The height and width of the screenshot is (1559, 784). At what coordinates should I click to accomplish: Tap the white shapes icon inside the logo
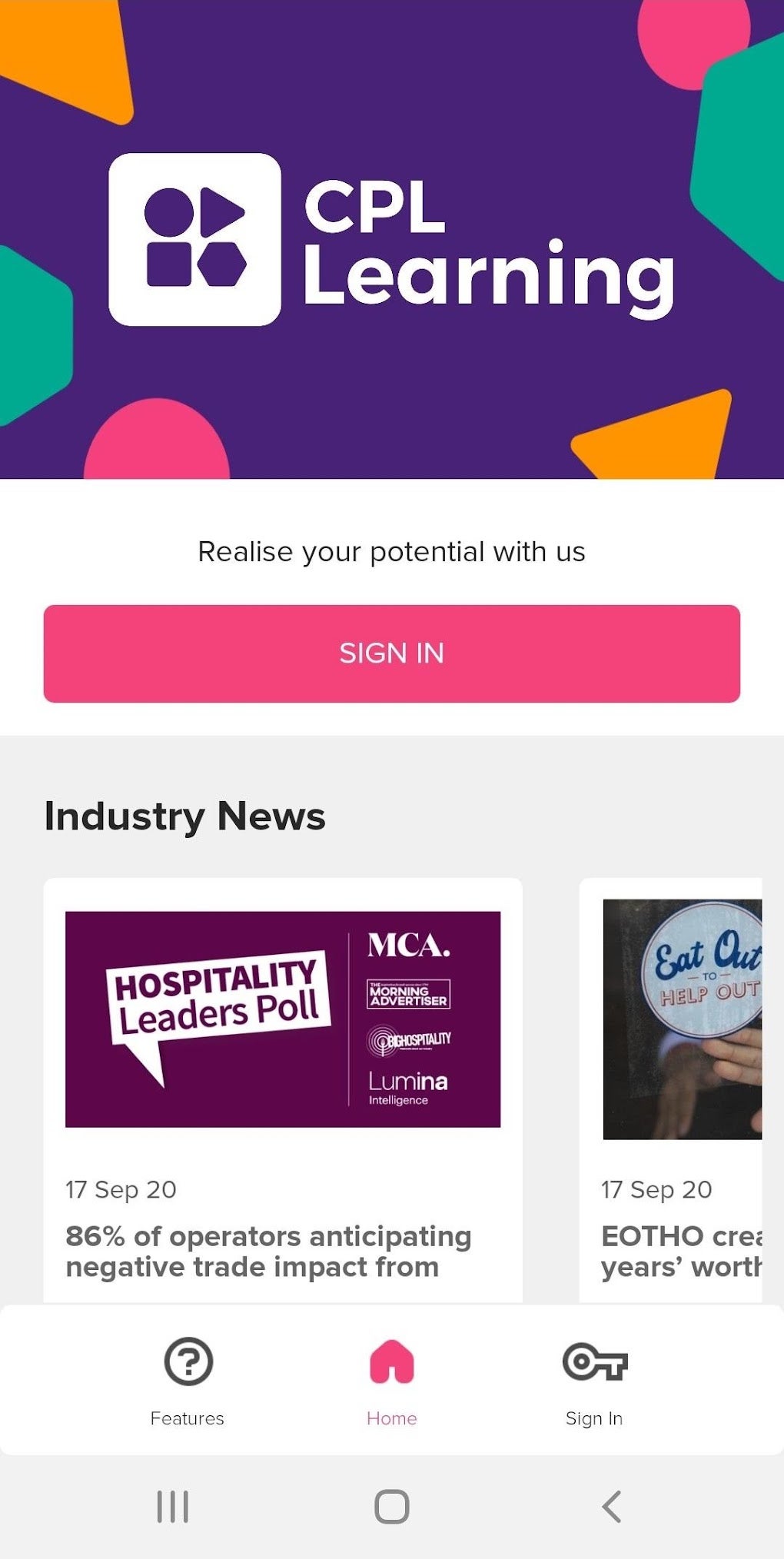click(197, 238)
